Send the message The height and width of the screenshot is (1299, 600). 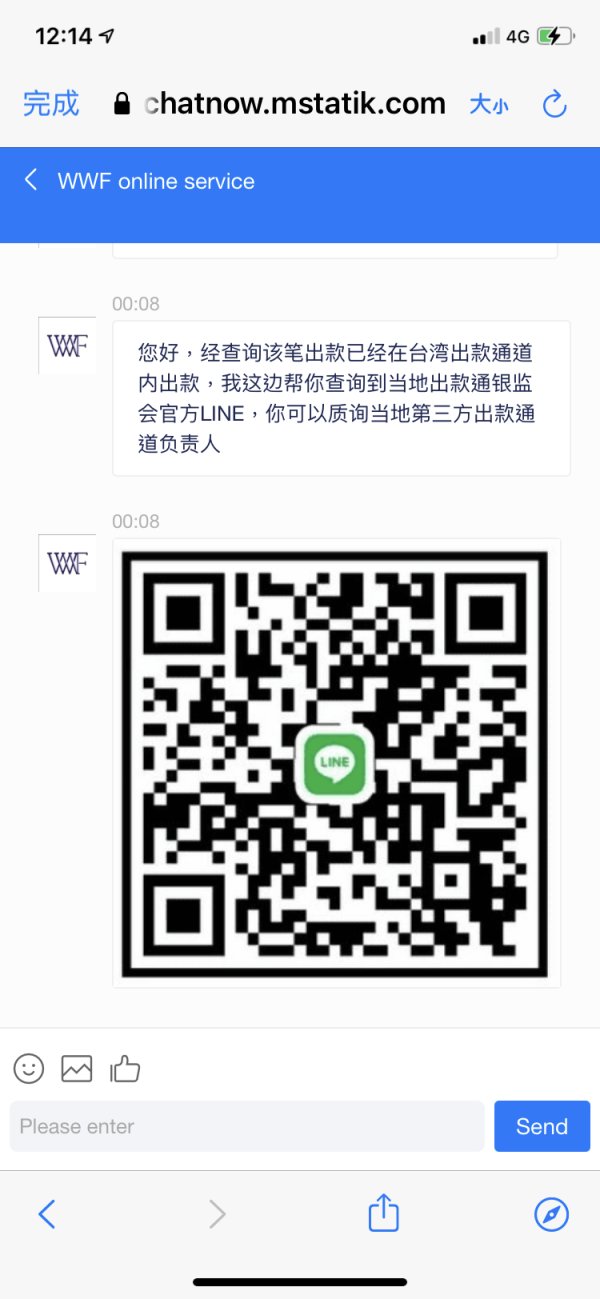tap(542, 1126)
